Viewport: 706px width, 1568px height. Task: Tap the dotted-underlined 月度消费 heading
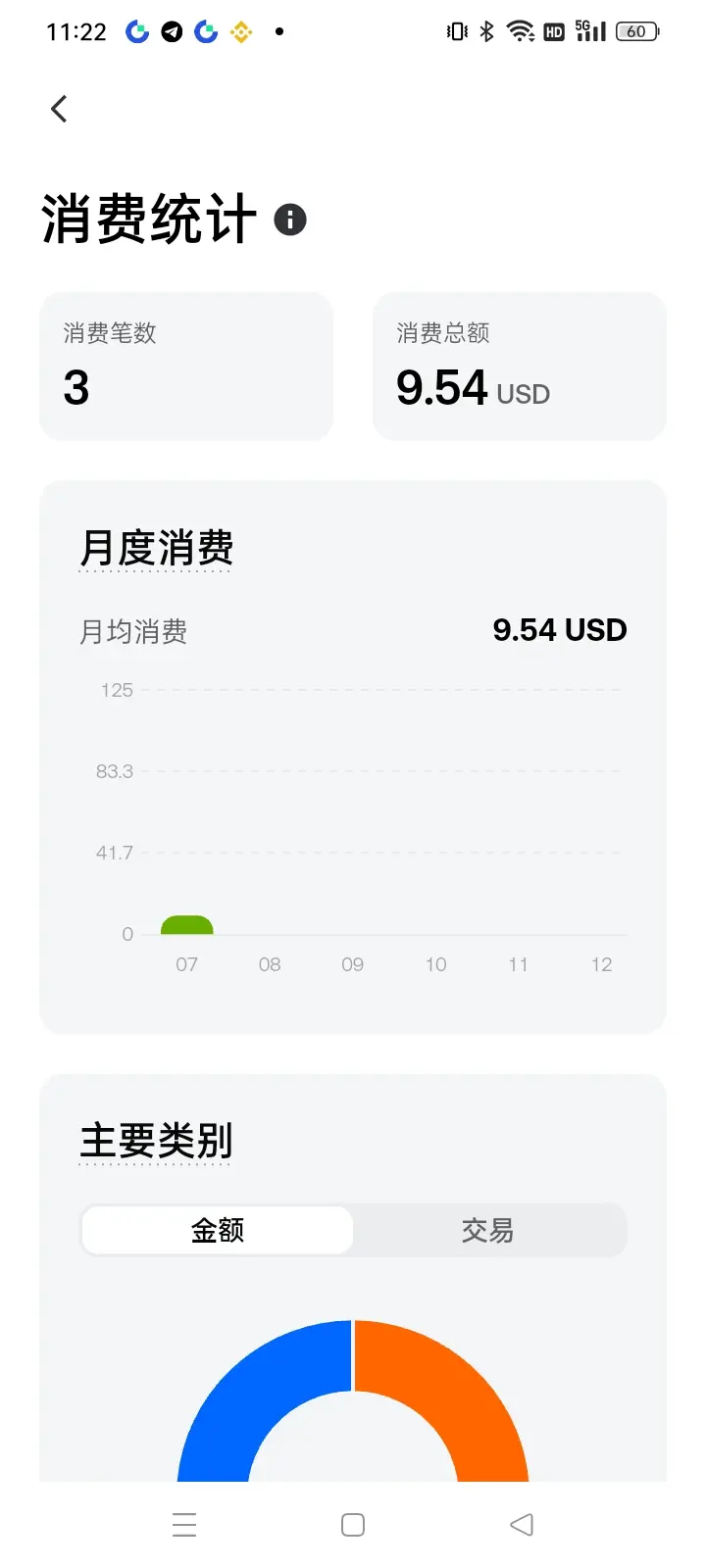[x=156, y=548]
